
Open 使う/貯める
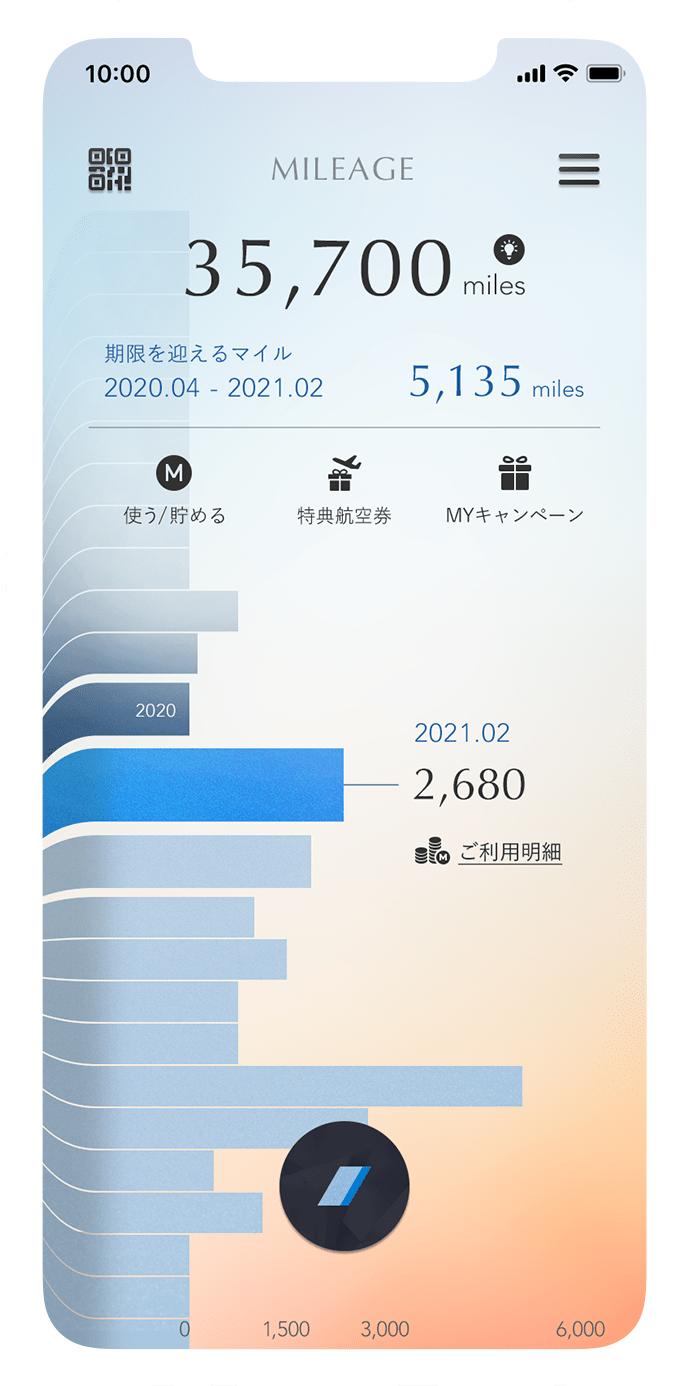(x=174, y=491)
